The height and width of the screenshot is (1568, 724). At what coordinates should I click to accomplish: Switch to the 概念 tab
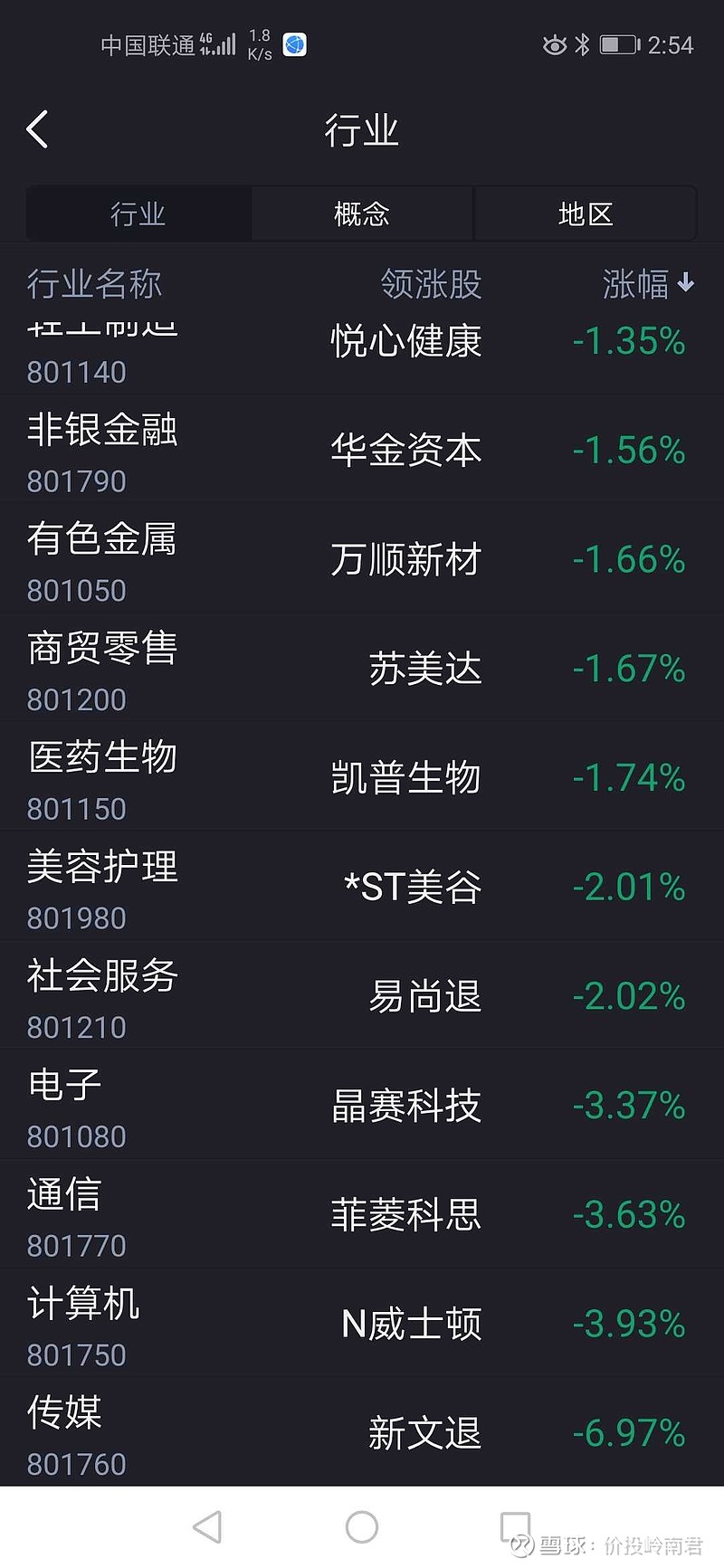tap(362, 214)
